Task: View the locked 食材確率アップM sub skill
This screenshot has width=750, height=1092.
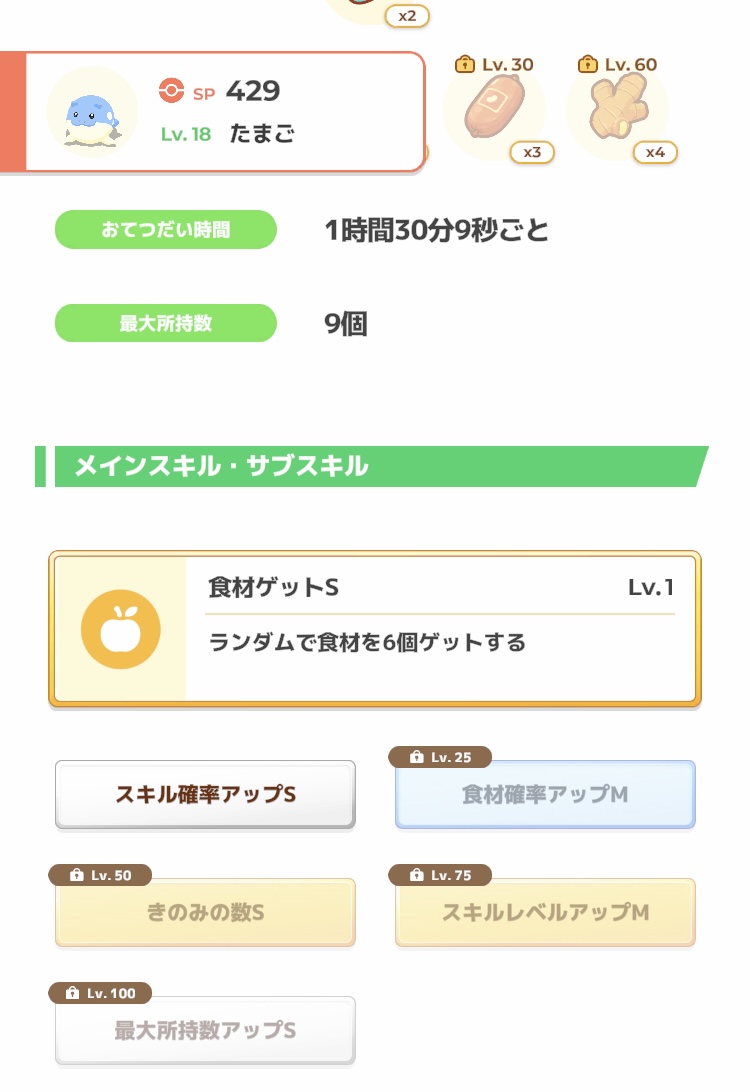Action: point(545,794)
